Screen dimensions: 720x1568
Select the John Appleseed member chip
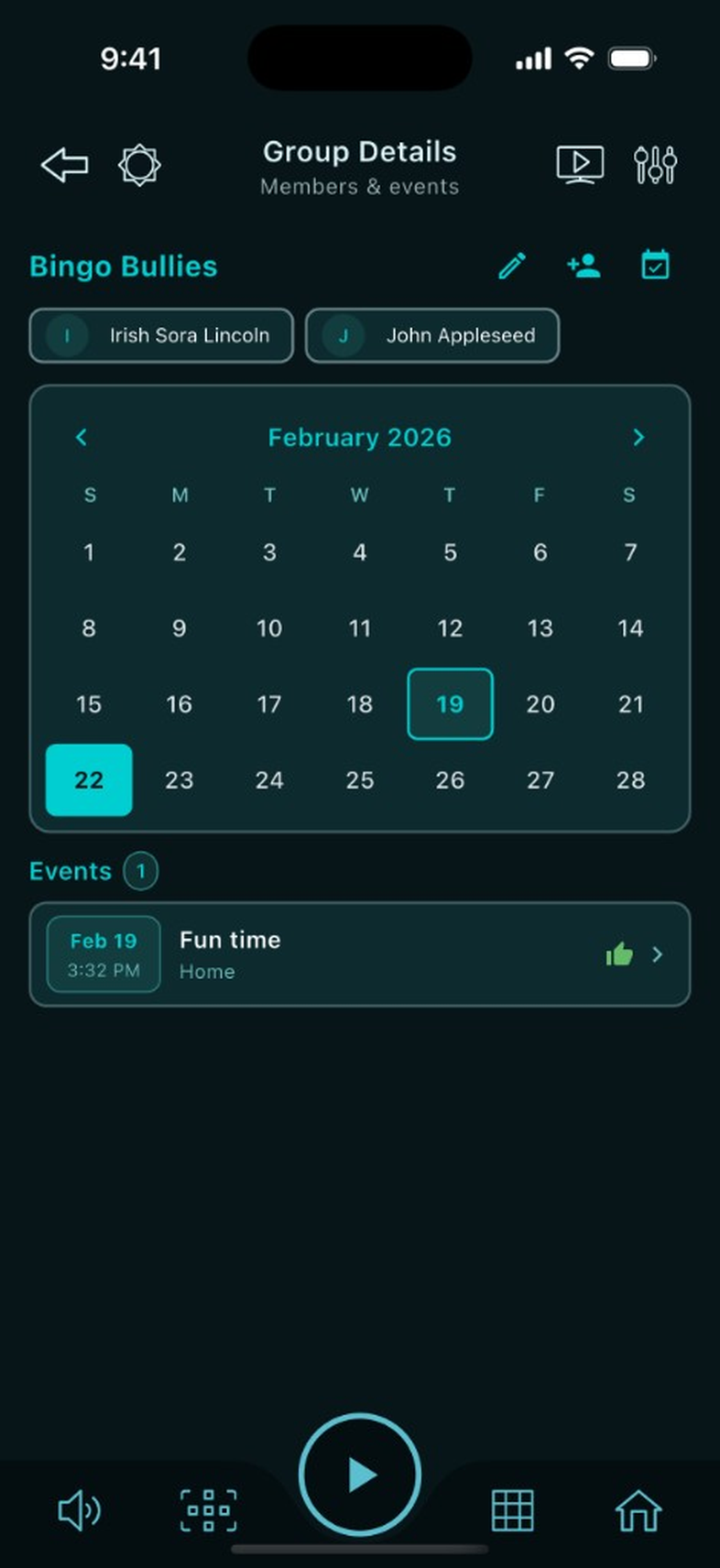point(432,335)
